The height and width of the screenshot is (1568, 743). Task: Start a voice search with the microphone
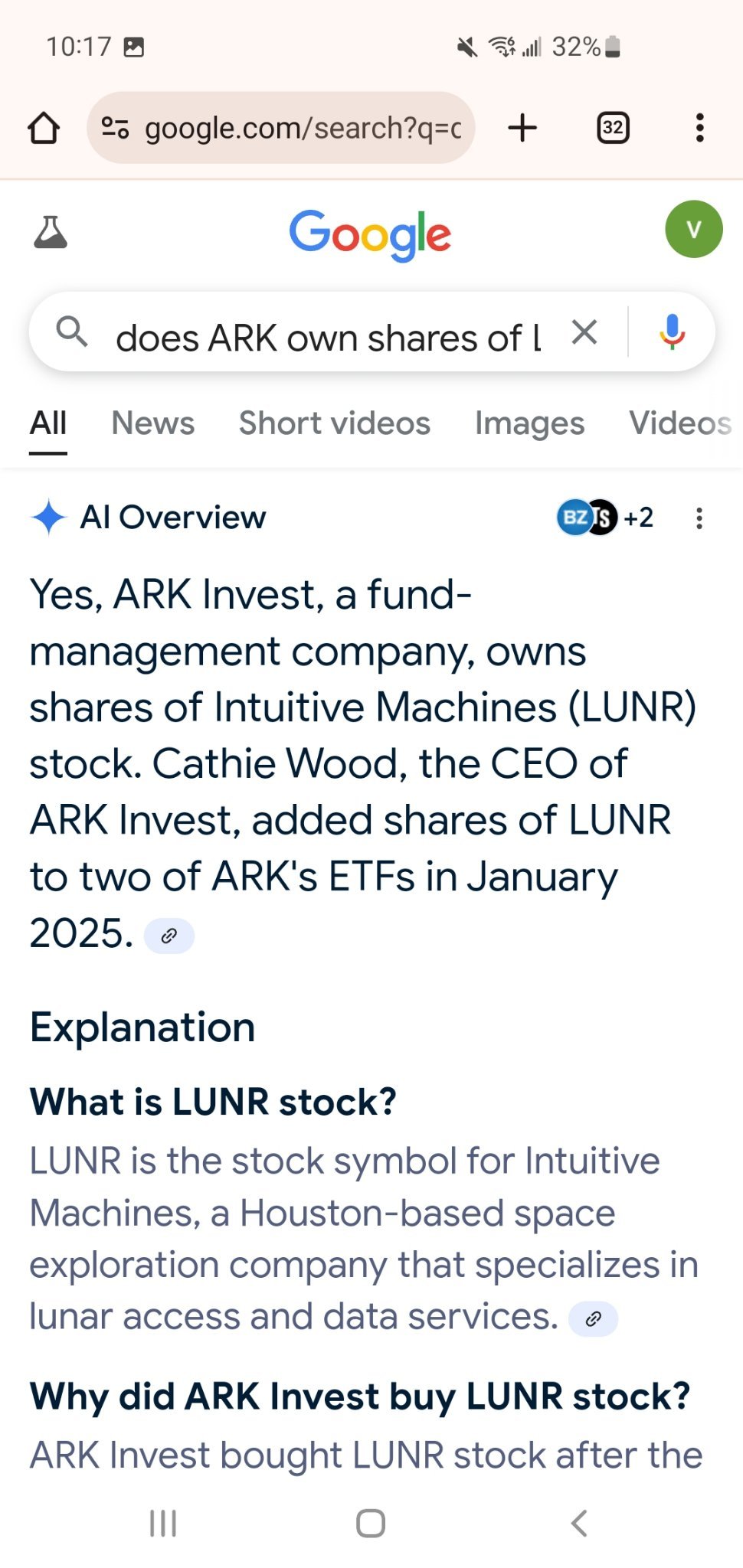point(672,332)
